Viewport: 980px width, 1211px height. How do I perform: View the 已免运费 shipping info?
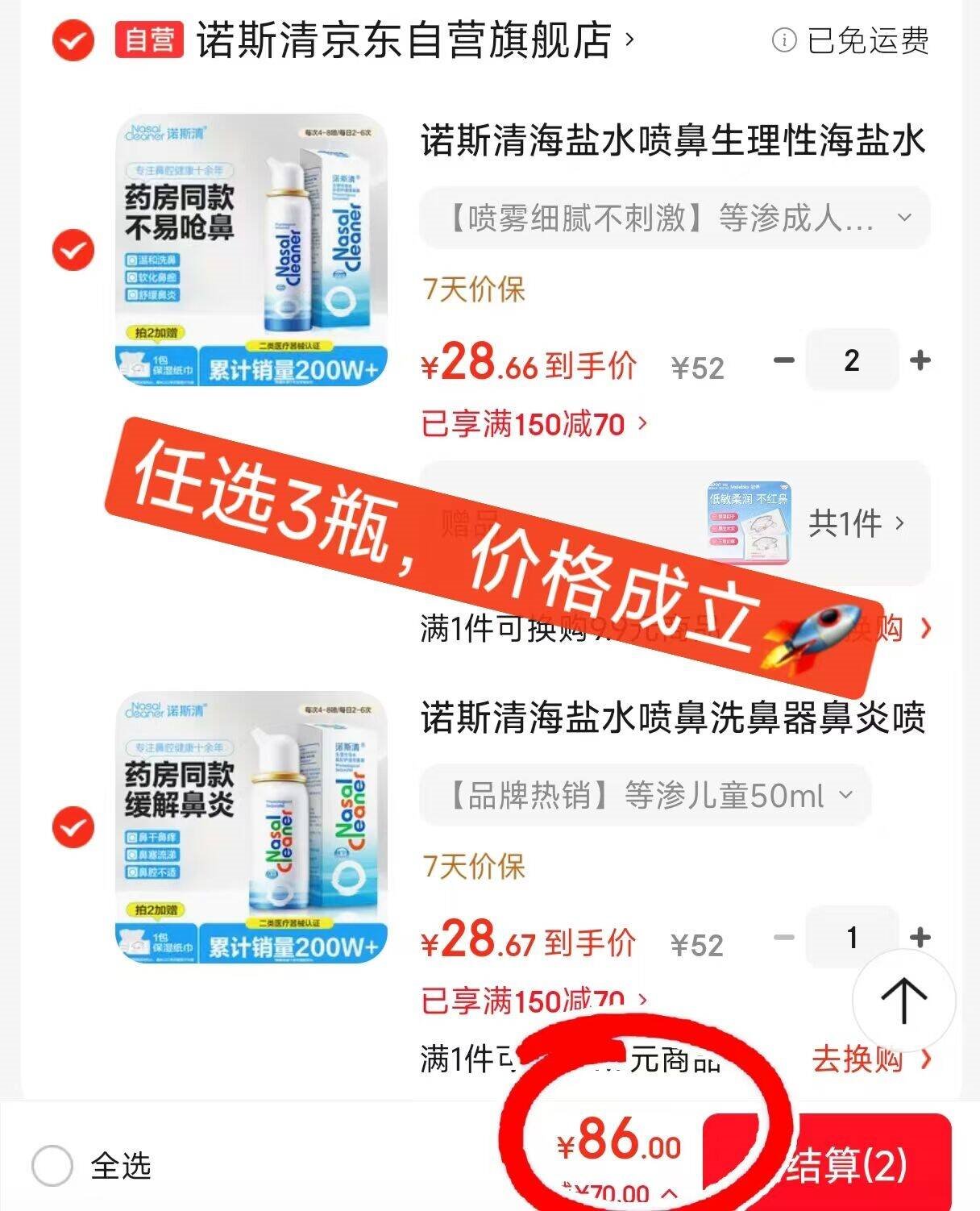[851, 40]
